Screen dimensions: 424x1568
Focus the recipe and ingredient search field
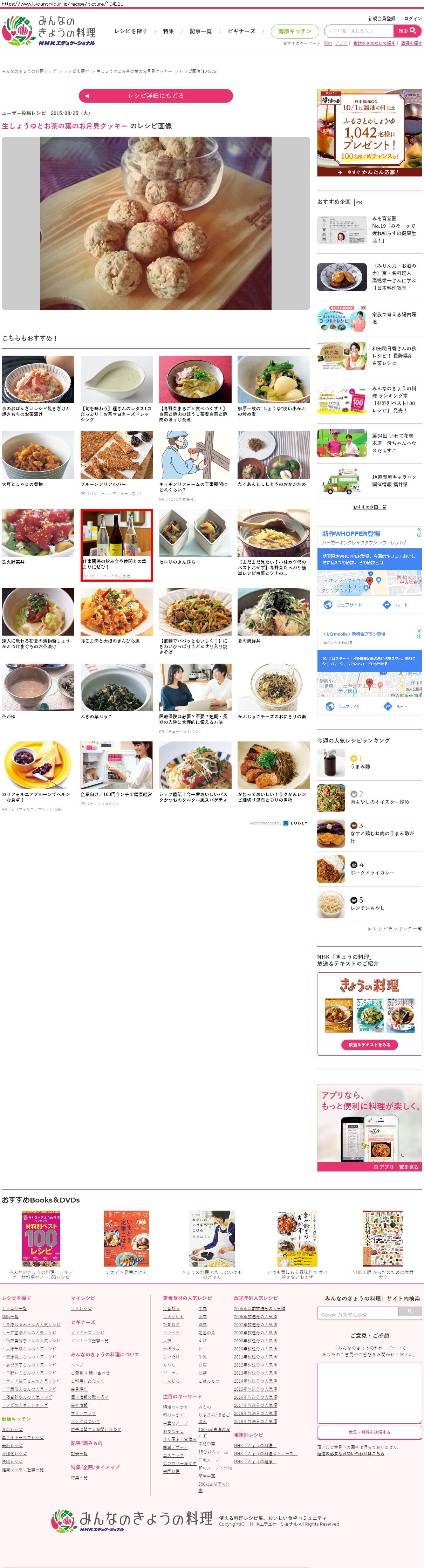pyautogui.click(x=359, y=30)
